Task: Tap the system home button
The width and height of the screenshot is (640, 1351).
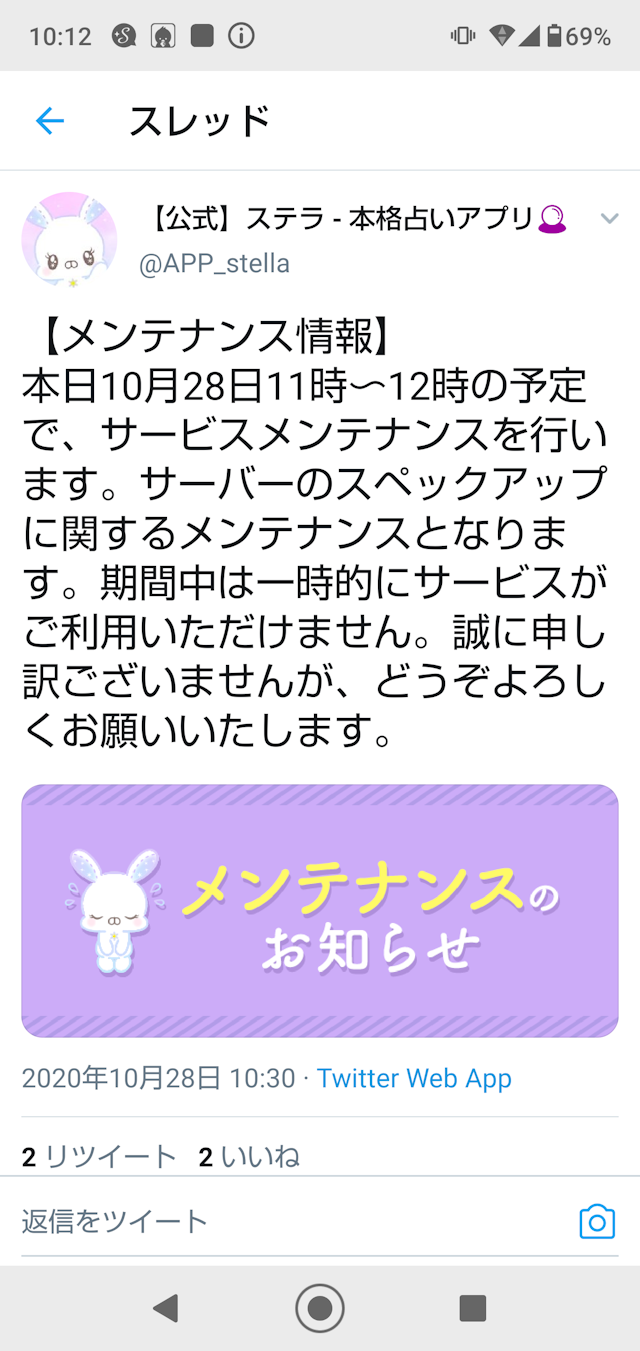Action: pos(320,1308)
